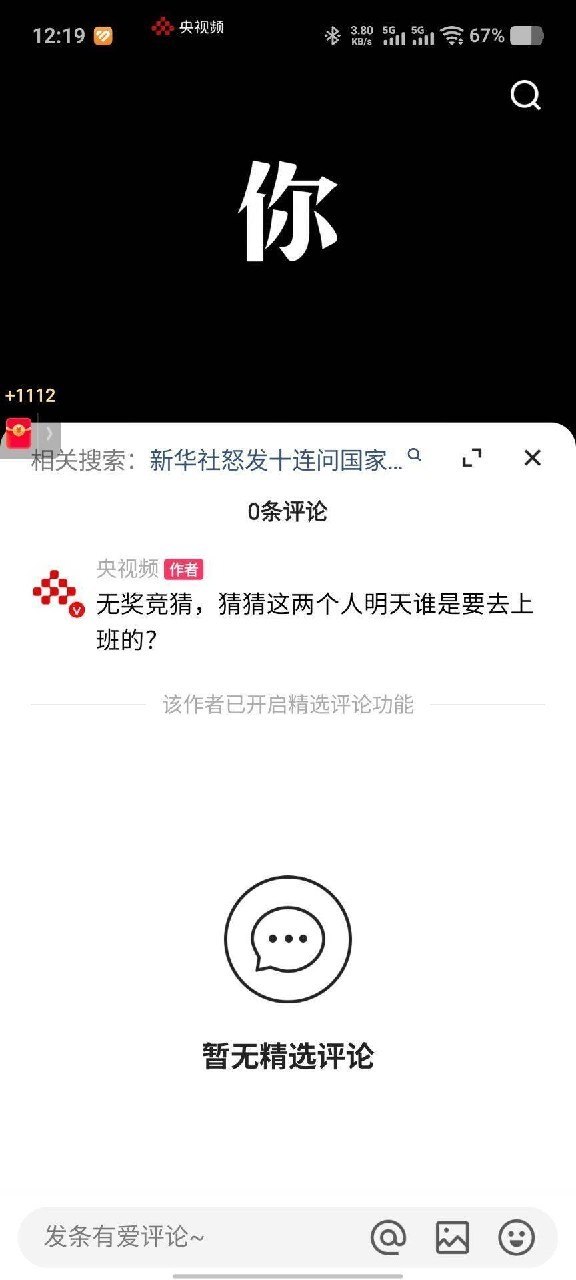
Task: Open 央视频 author avatar
Action: pyautogui.click(x=58, y=593)
